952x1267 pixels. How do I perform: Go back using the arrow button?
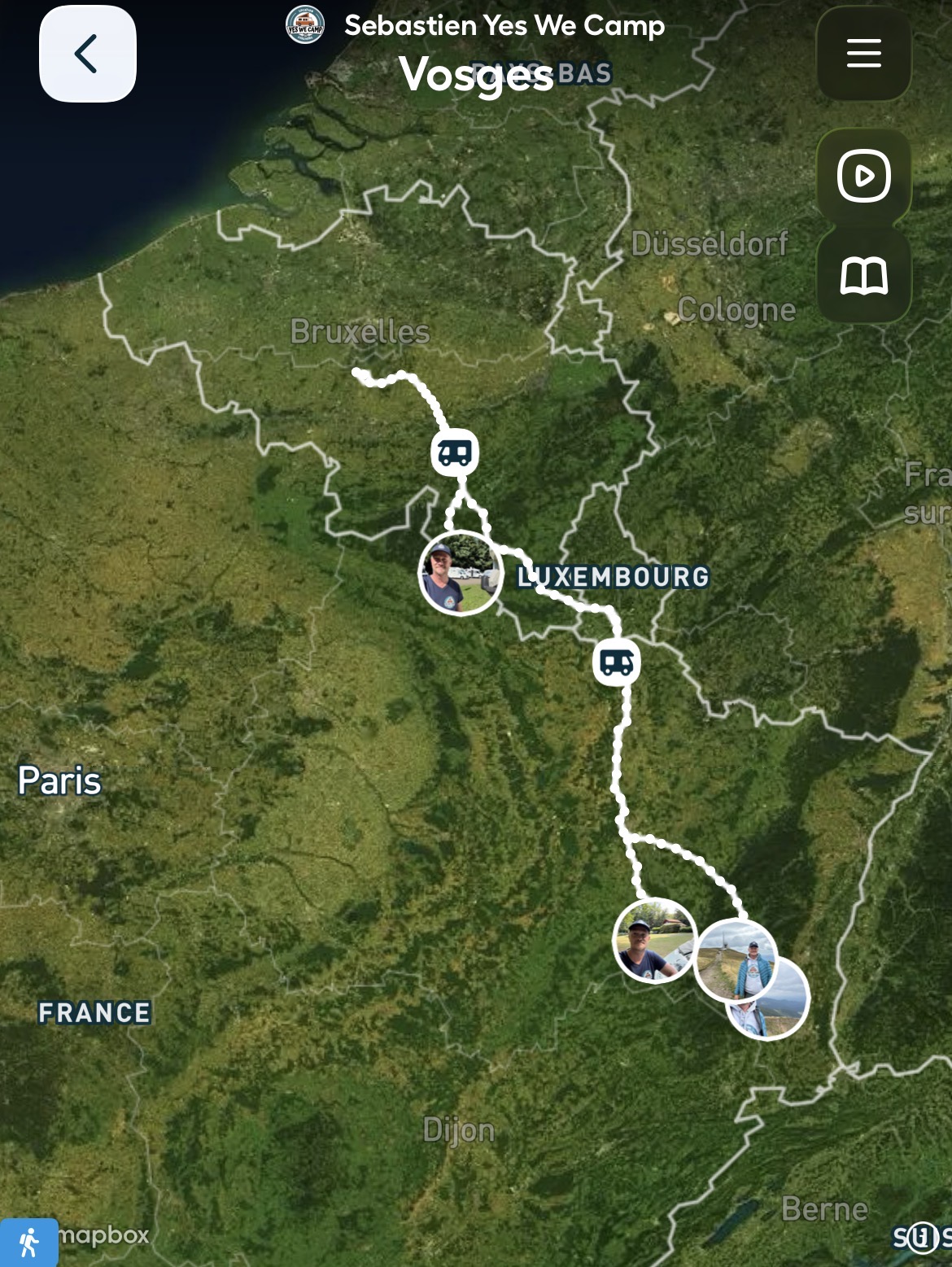[87, 54]
